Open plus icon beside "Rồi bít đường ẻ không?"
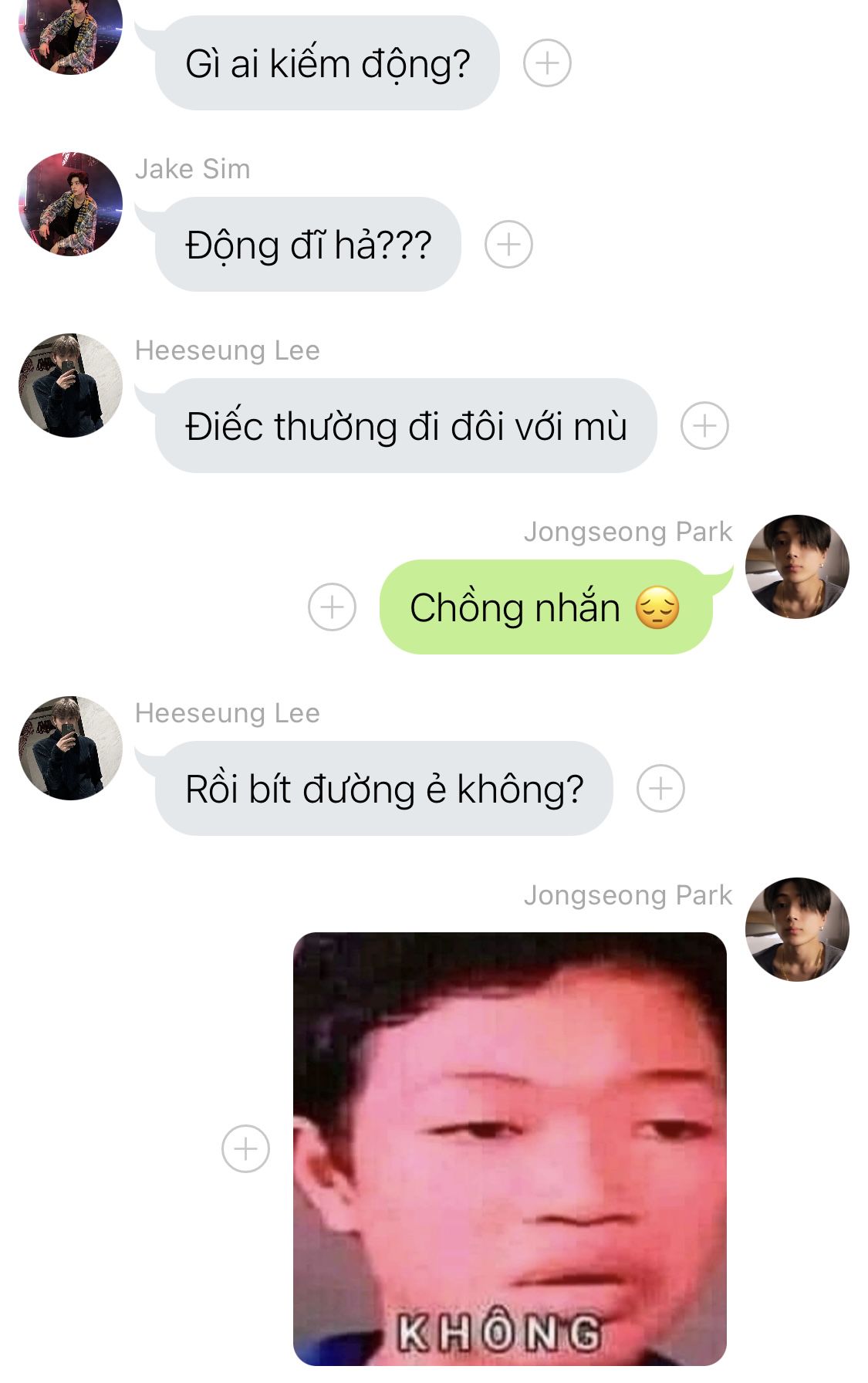 (660, 788)
